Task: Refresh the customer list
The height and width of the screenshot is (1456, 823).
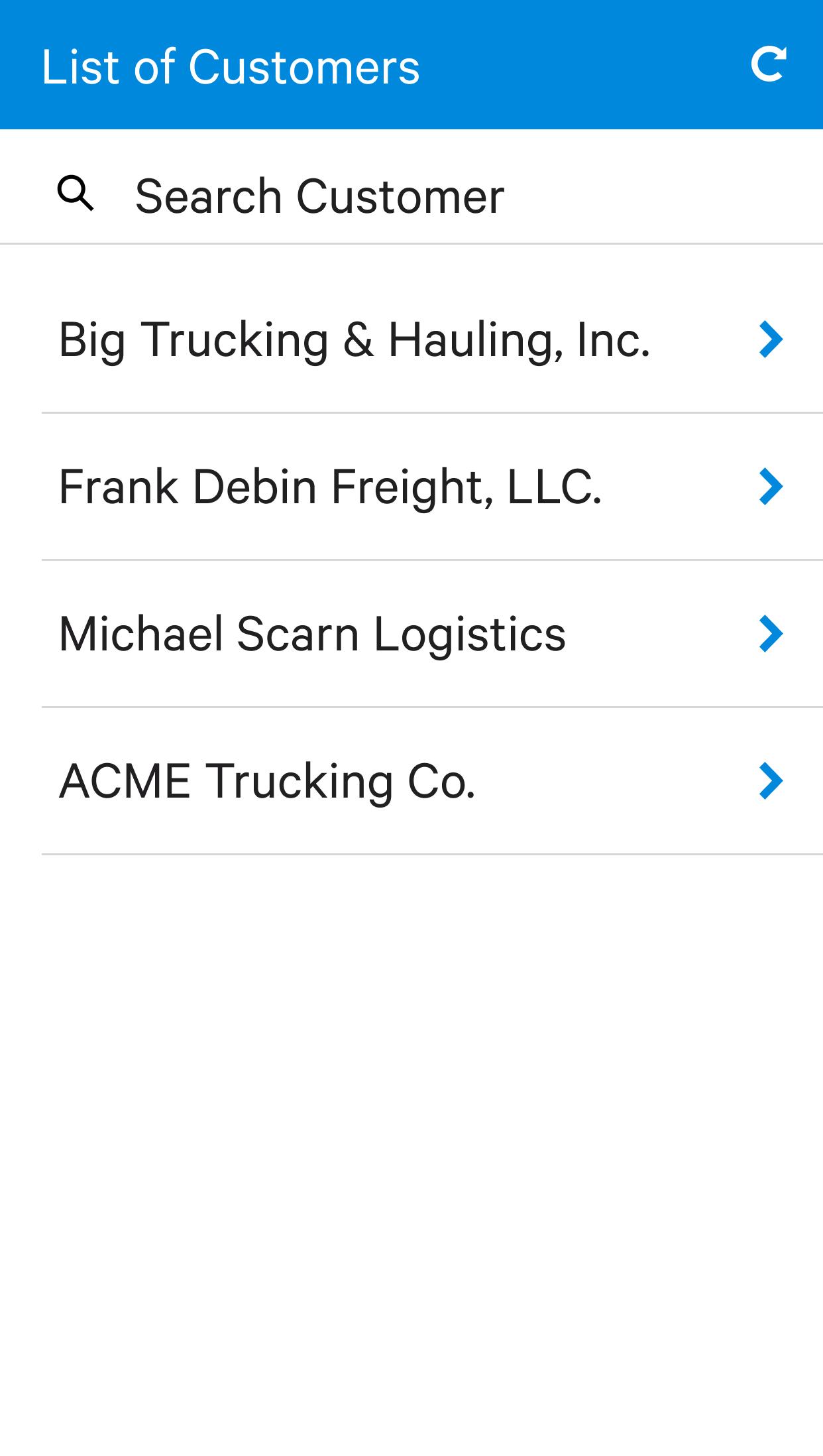Action: (x=769, y=65)
